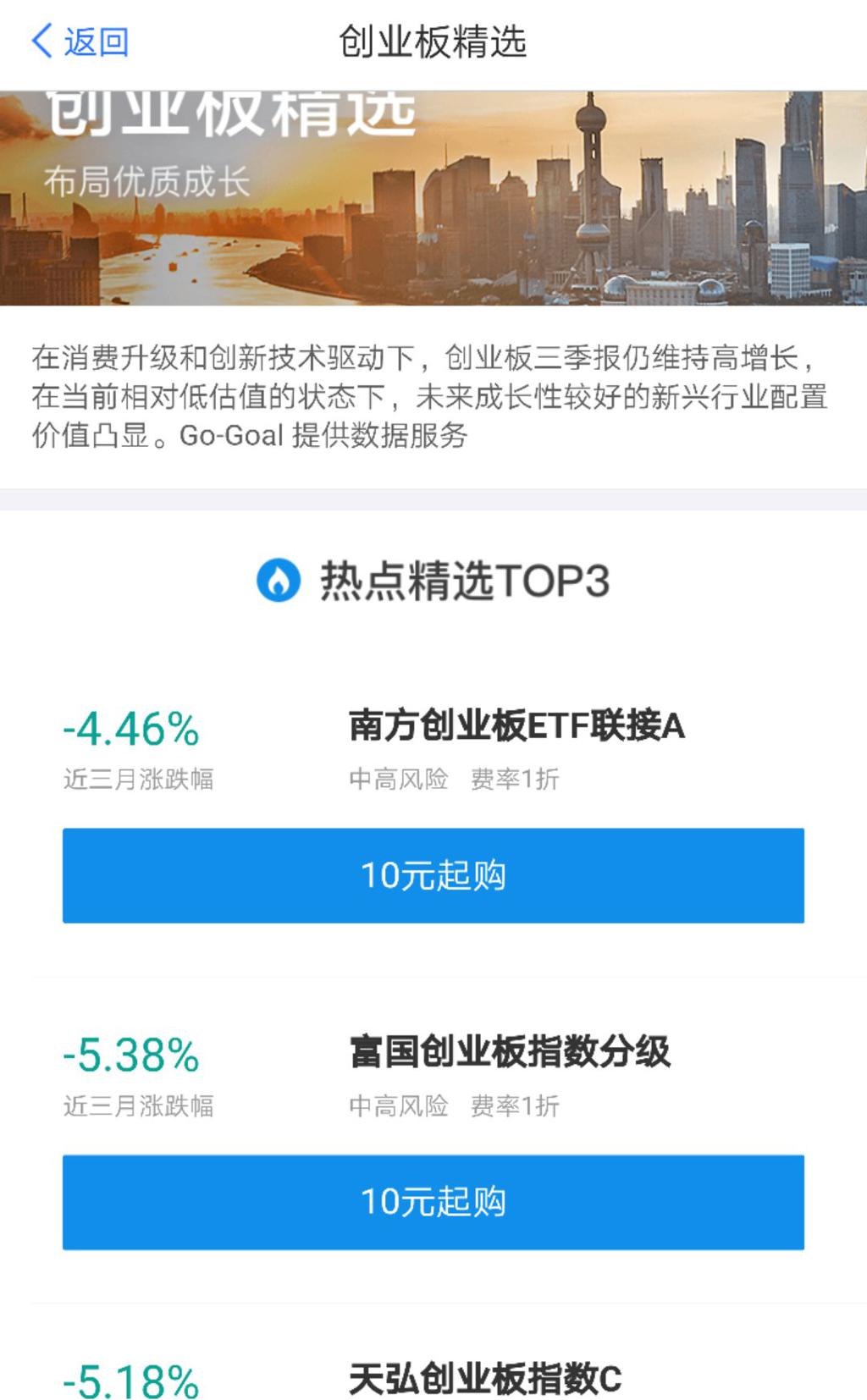Tap 10元起购 for 南方创业板ETF联接A
The width and height of the screenshot is (867, 1400).
click(433, 875)
